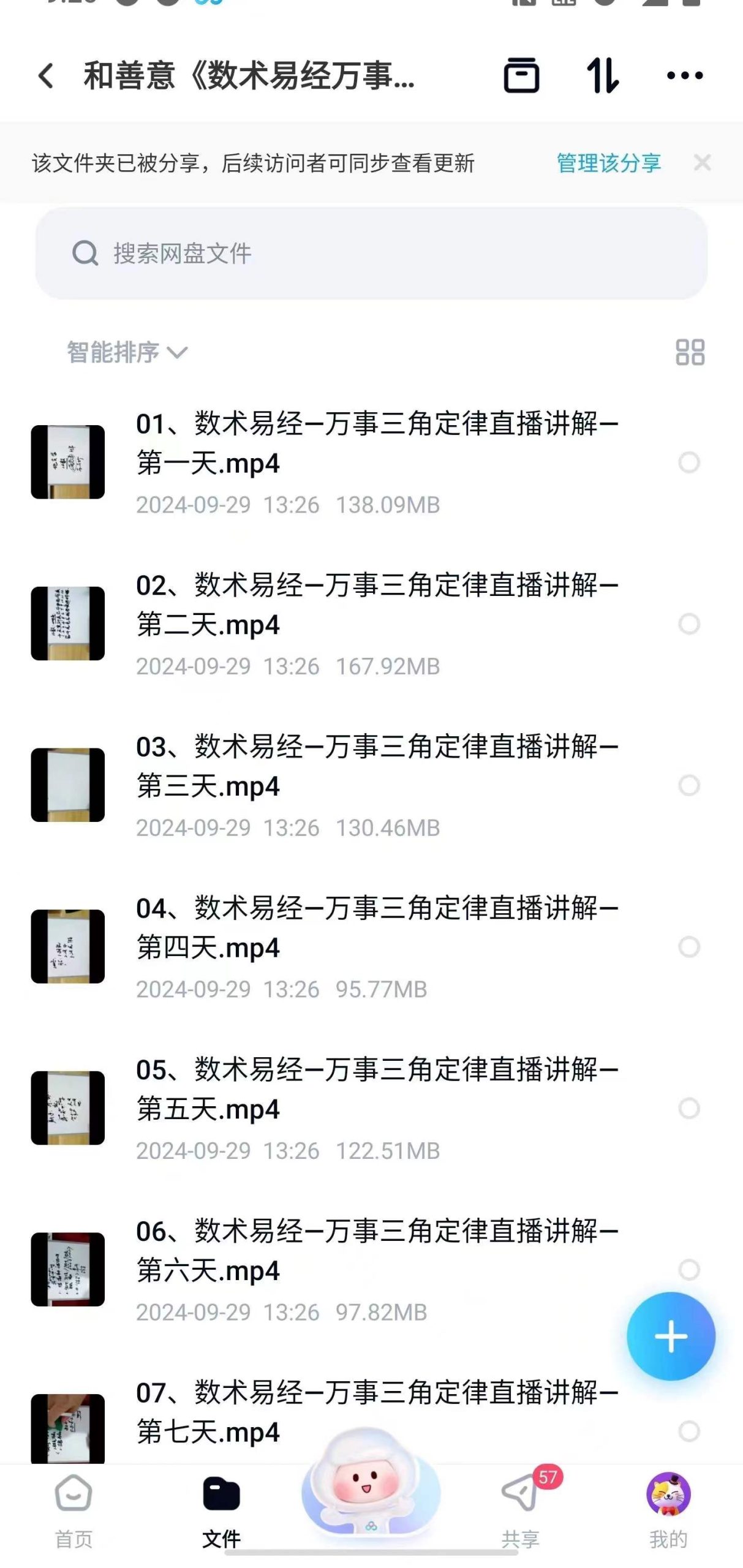Screen dimensions: 743x1568
Task: Open the three-dot overflow menu
Action: click(x=684, y=76)
